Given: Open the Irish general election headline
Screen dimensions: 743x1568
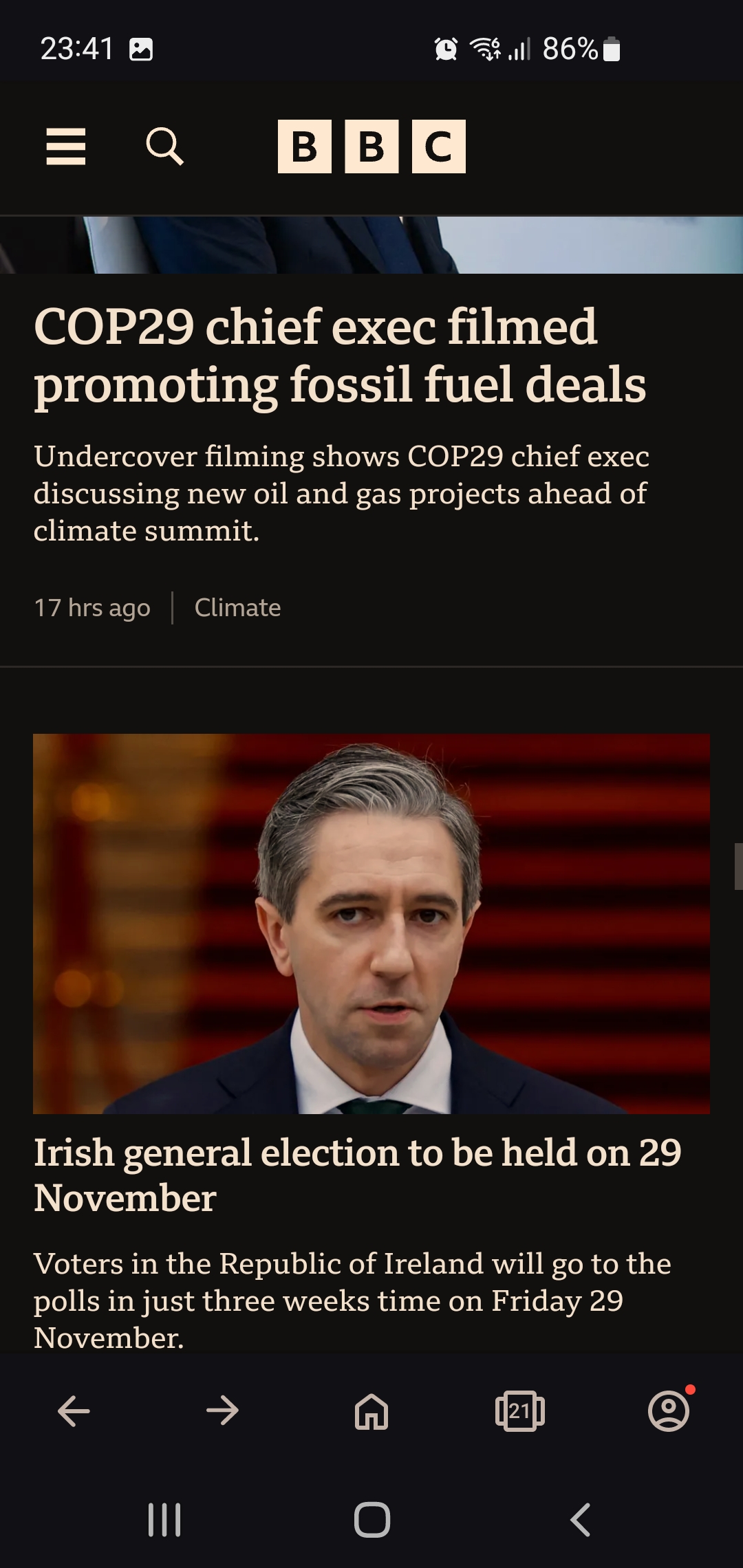Looking at the screenshot, I should click(357, 1175).
